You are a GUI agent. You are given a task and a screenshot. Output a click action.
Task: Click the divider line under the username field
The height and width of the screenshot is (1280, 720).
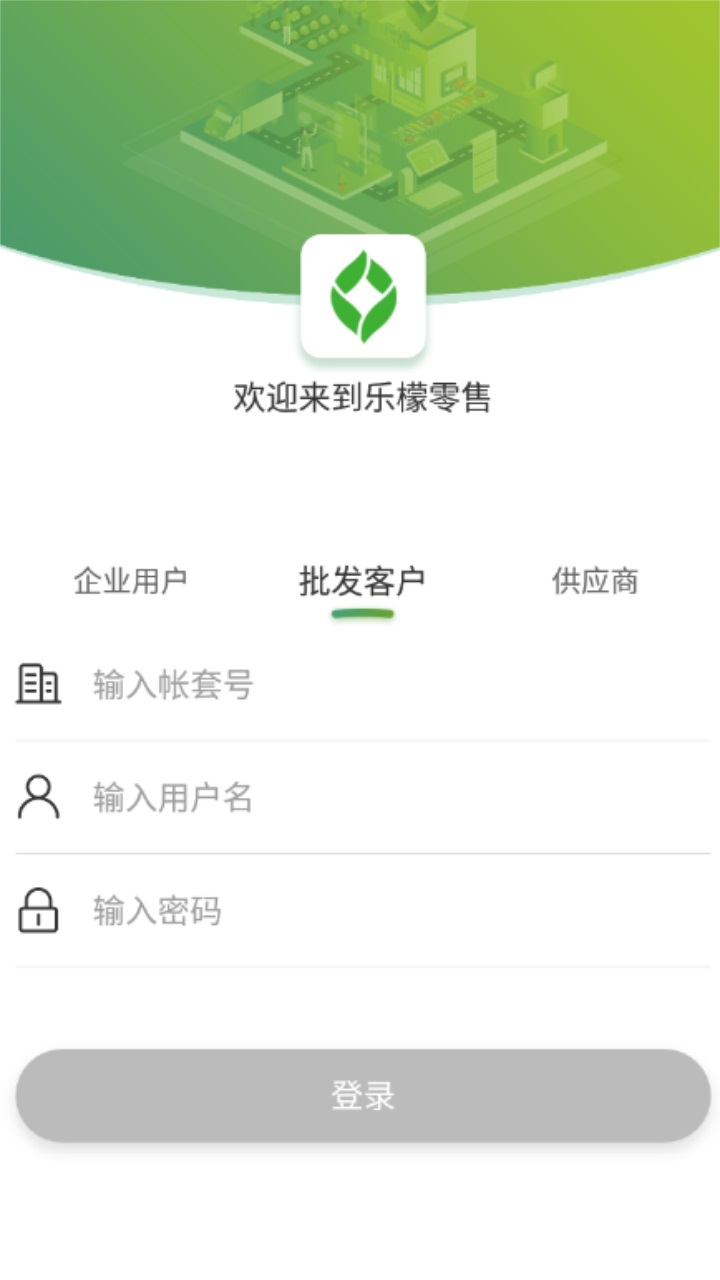coord(361,853)
